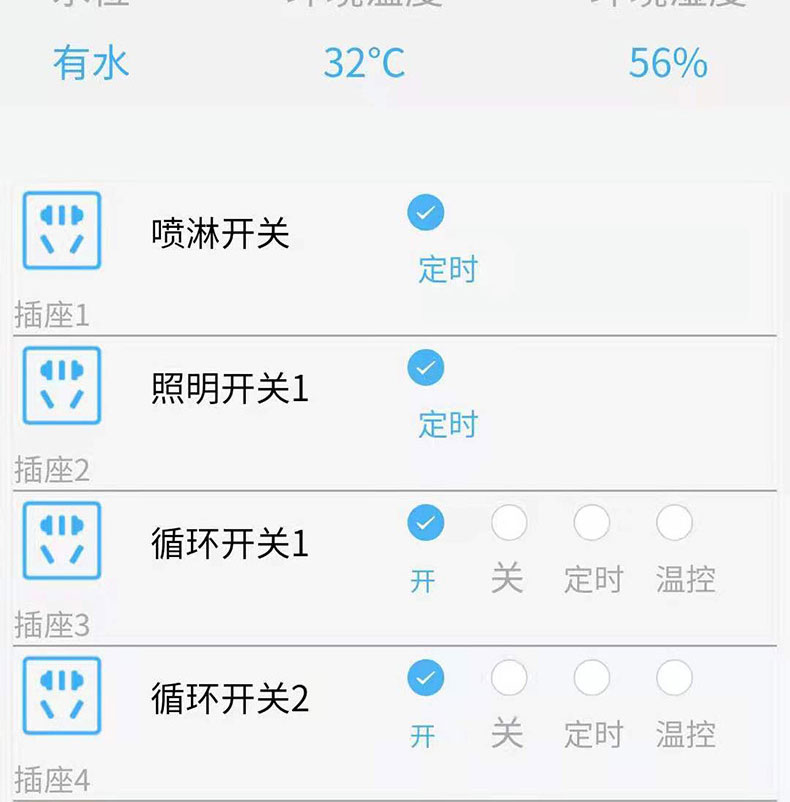Set 循环开关1 to 关

coord(508,522)
